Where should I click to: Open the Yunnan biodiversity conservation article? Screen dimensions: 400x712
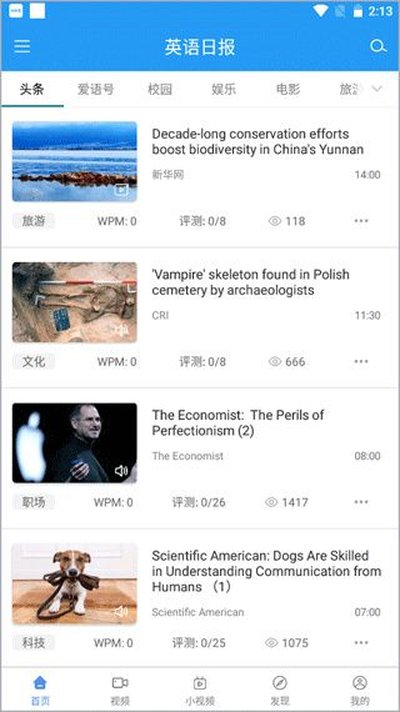pos(257,142)
